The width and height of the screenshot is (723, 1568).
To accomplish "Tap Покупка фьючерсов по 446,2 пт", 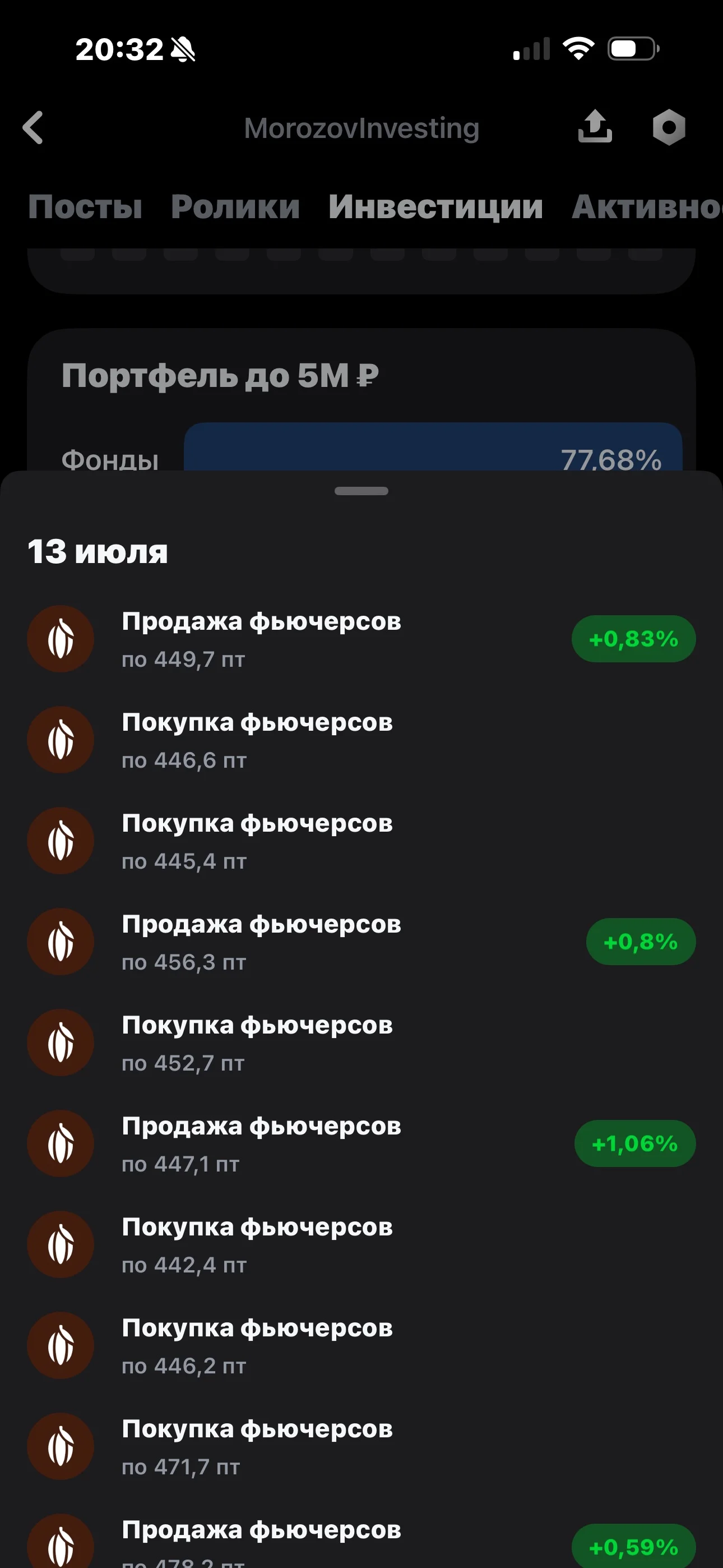I will (361, 1346).
